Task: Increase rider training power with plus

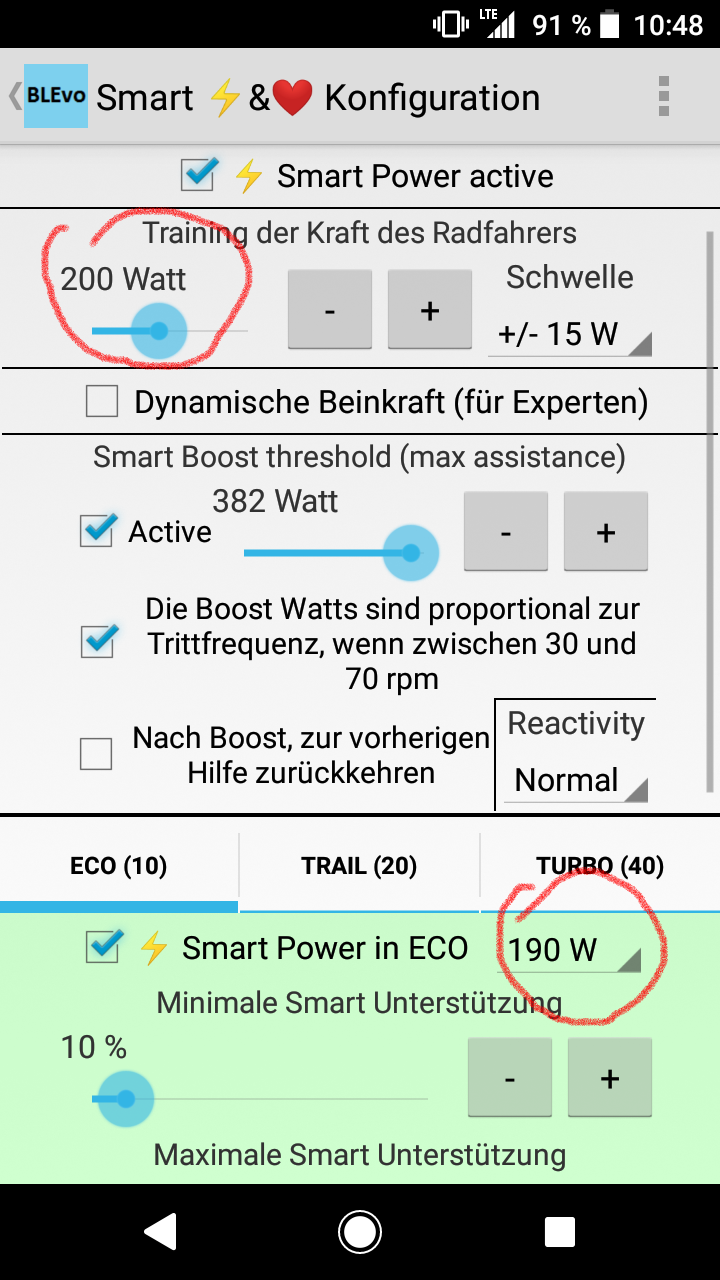Action: point(430,310)
